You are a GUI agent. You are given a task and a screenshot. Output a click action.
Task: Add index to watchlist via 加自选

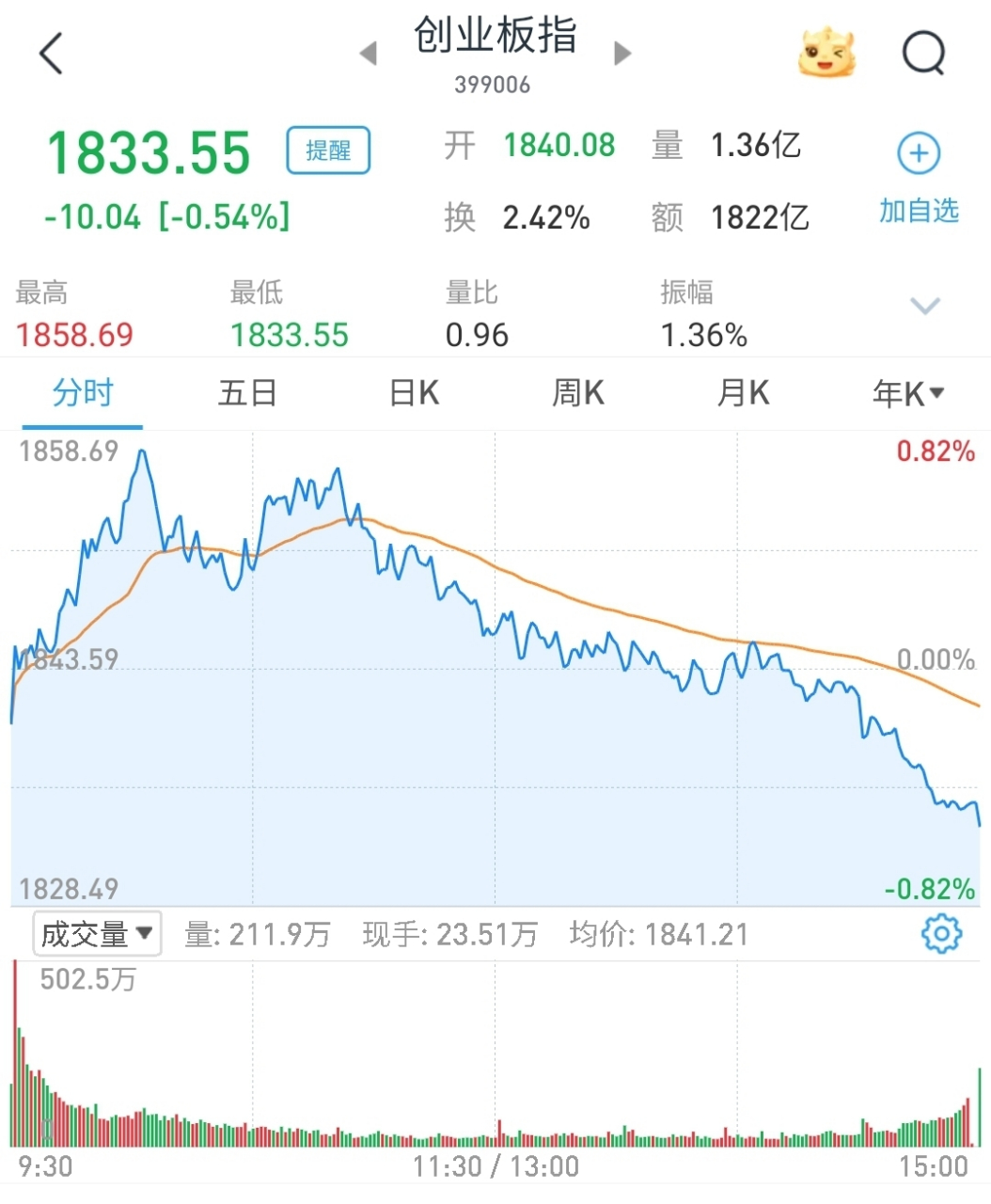coord(919,179)
